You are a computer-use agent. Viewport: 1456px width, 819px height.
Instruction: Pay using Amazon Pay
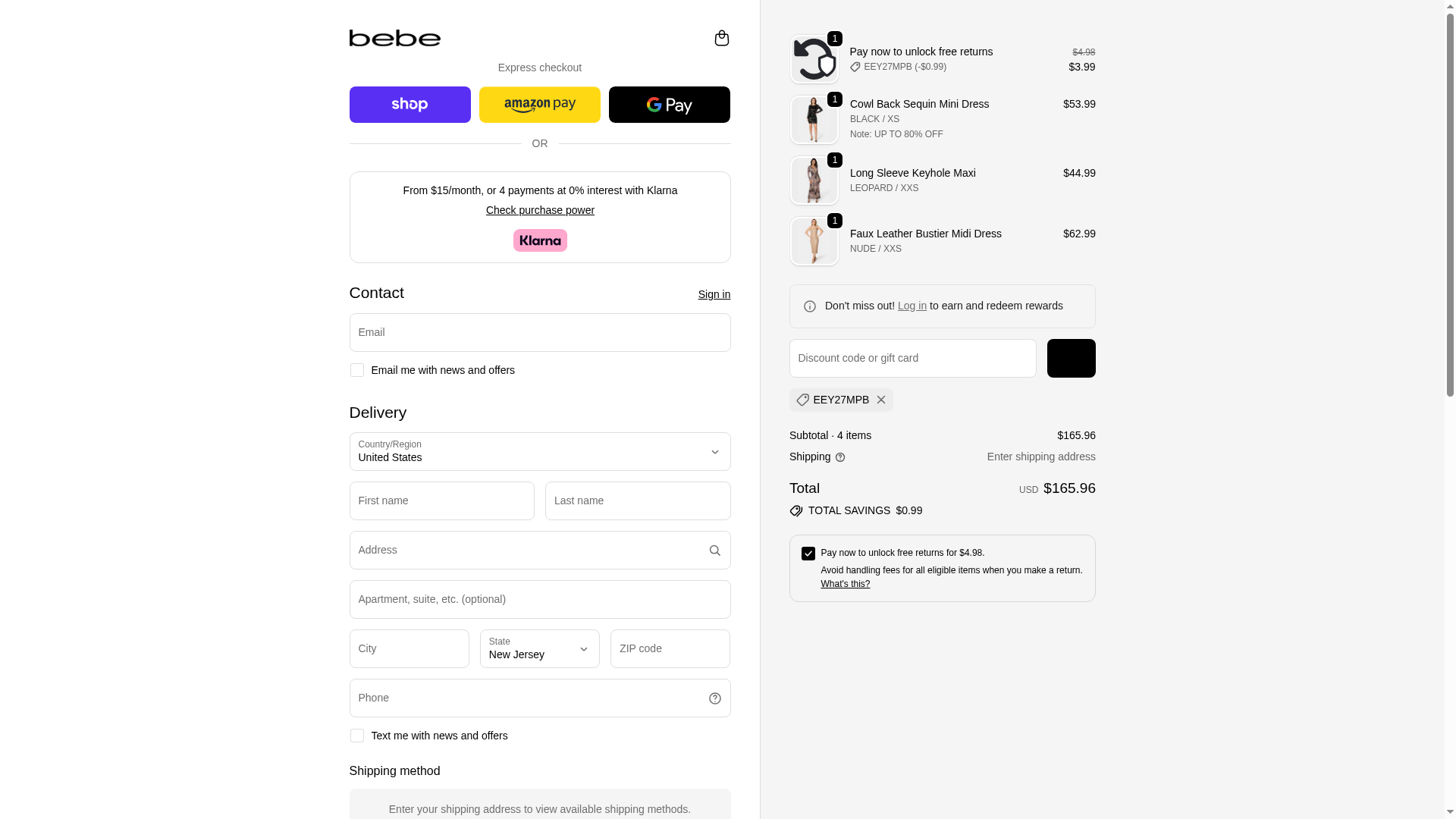[539, 105]
